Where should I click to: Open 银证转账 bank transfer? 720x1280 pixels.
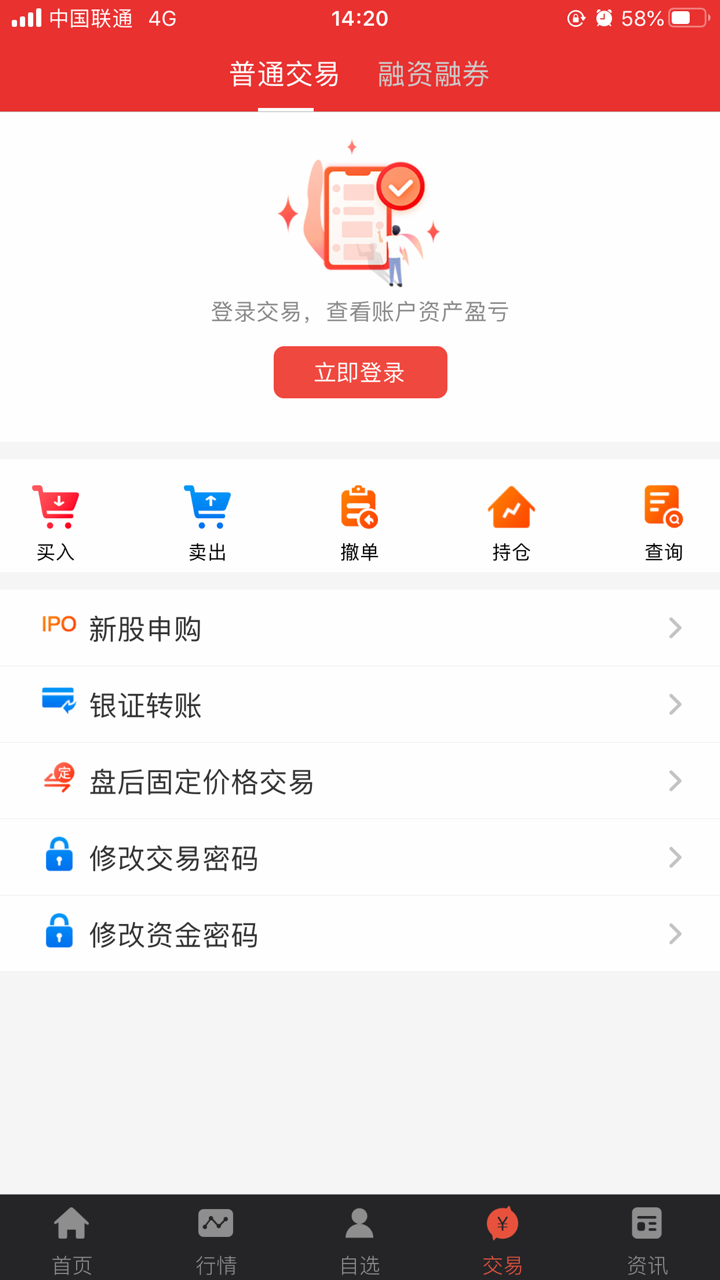click(360, 705)
